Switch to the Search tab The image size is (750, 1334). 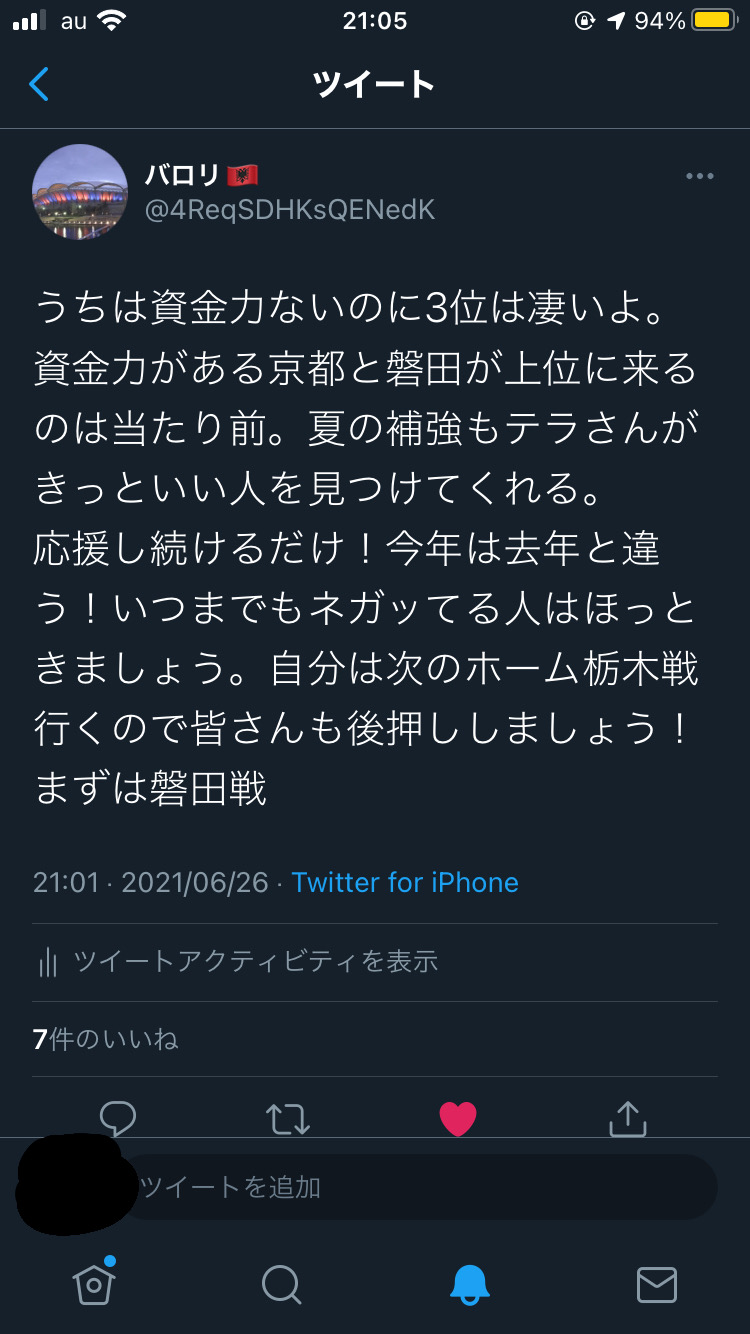281,1284
